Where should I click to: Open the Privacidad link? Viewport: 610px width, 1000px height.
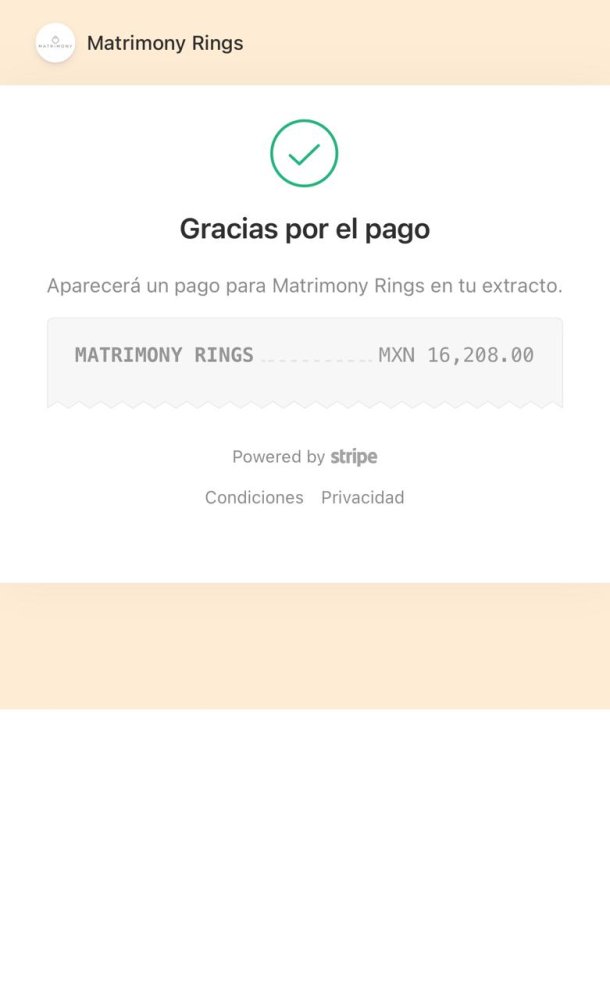click(x=362, y=497)
